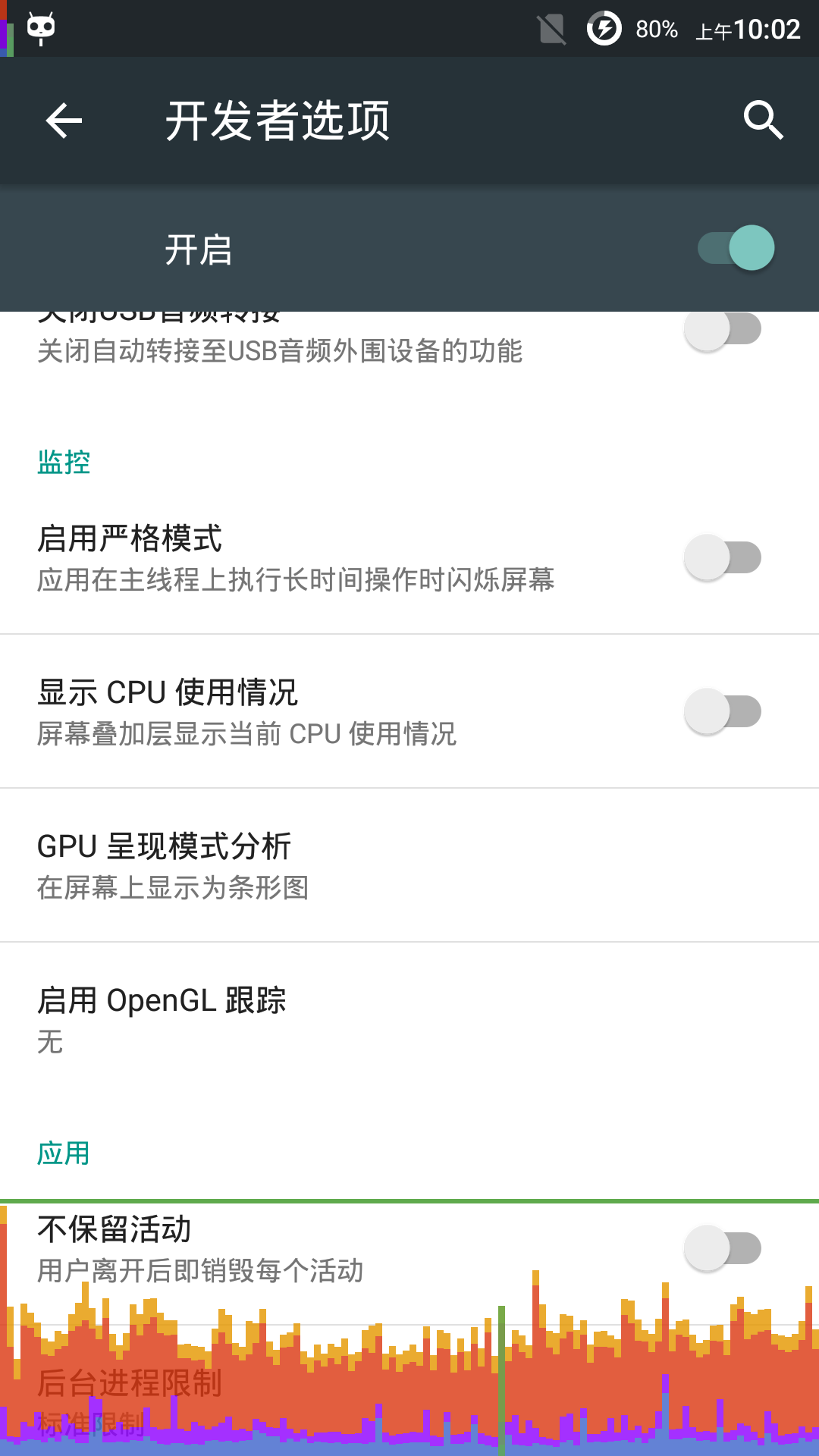819x1456 pixels.
Task: Open the 启用 OpenGL 跟踪 selector
Action: 303,1019
